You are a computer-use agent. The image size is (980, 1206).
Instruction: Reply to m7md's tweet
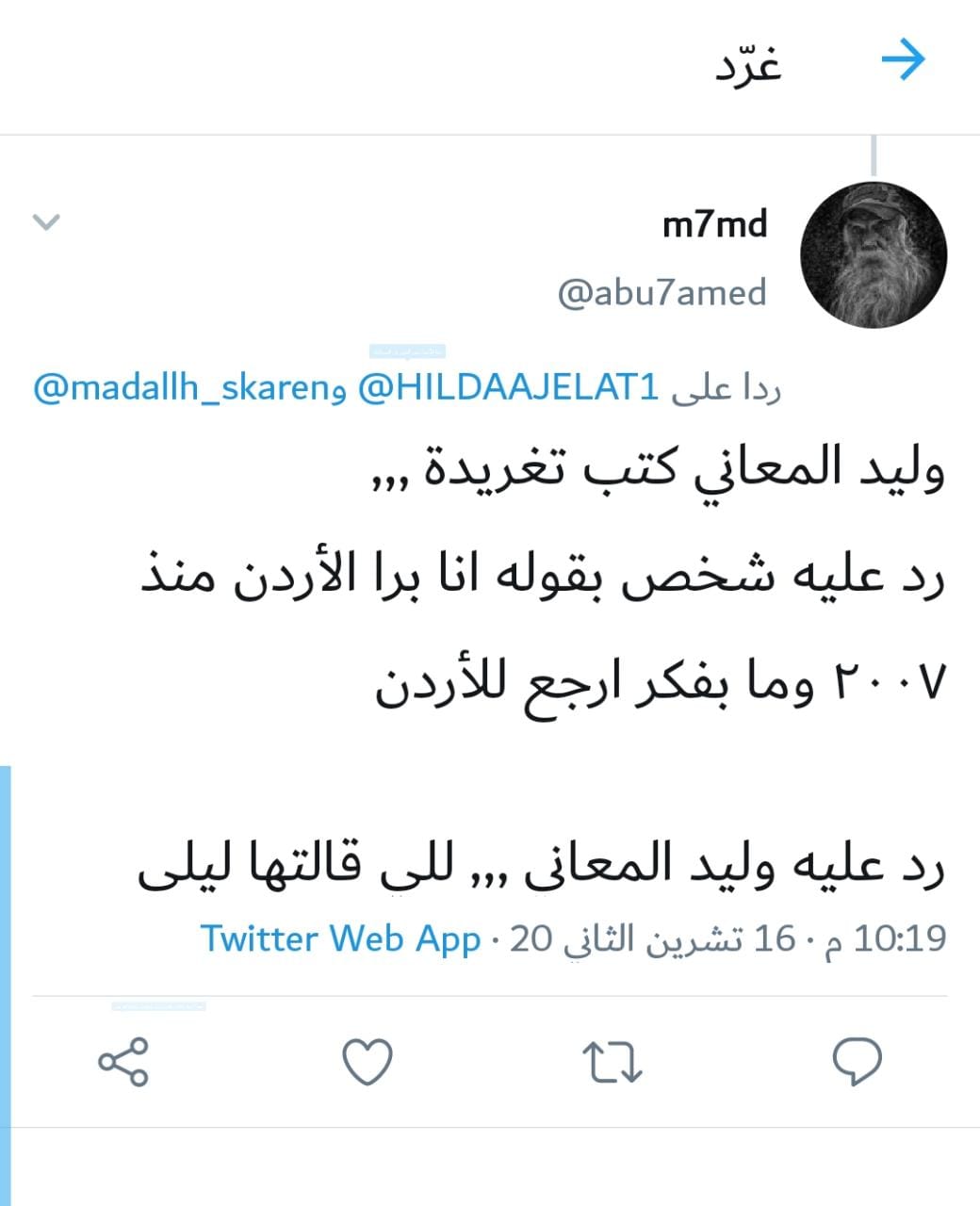point(857,1062)
